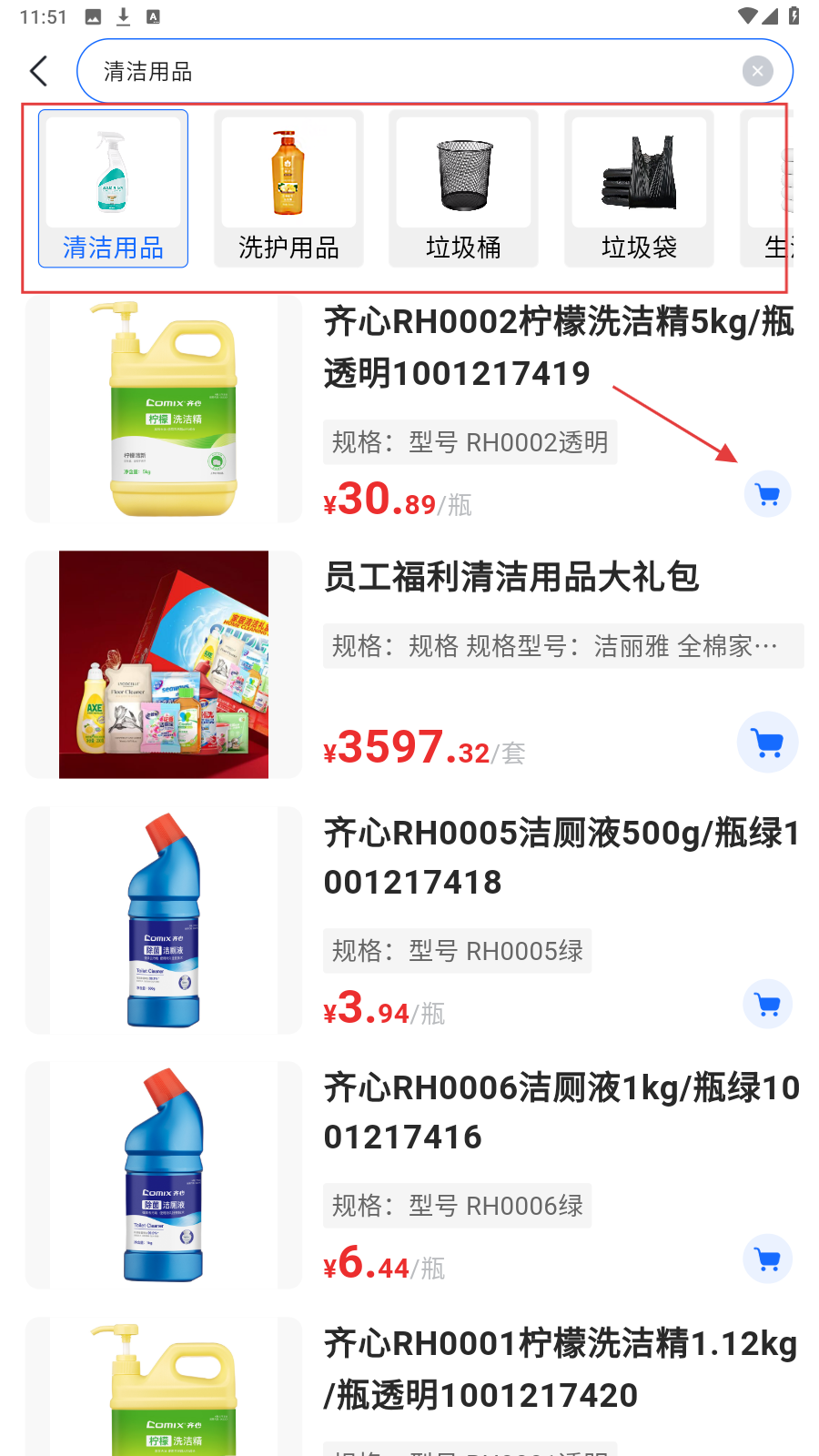Open 齐心RH0001柠檬洗洁精1.12kg product
Viewport: 819px width, 1456px height.
point(559,1369)
